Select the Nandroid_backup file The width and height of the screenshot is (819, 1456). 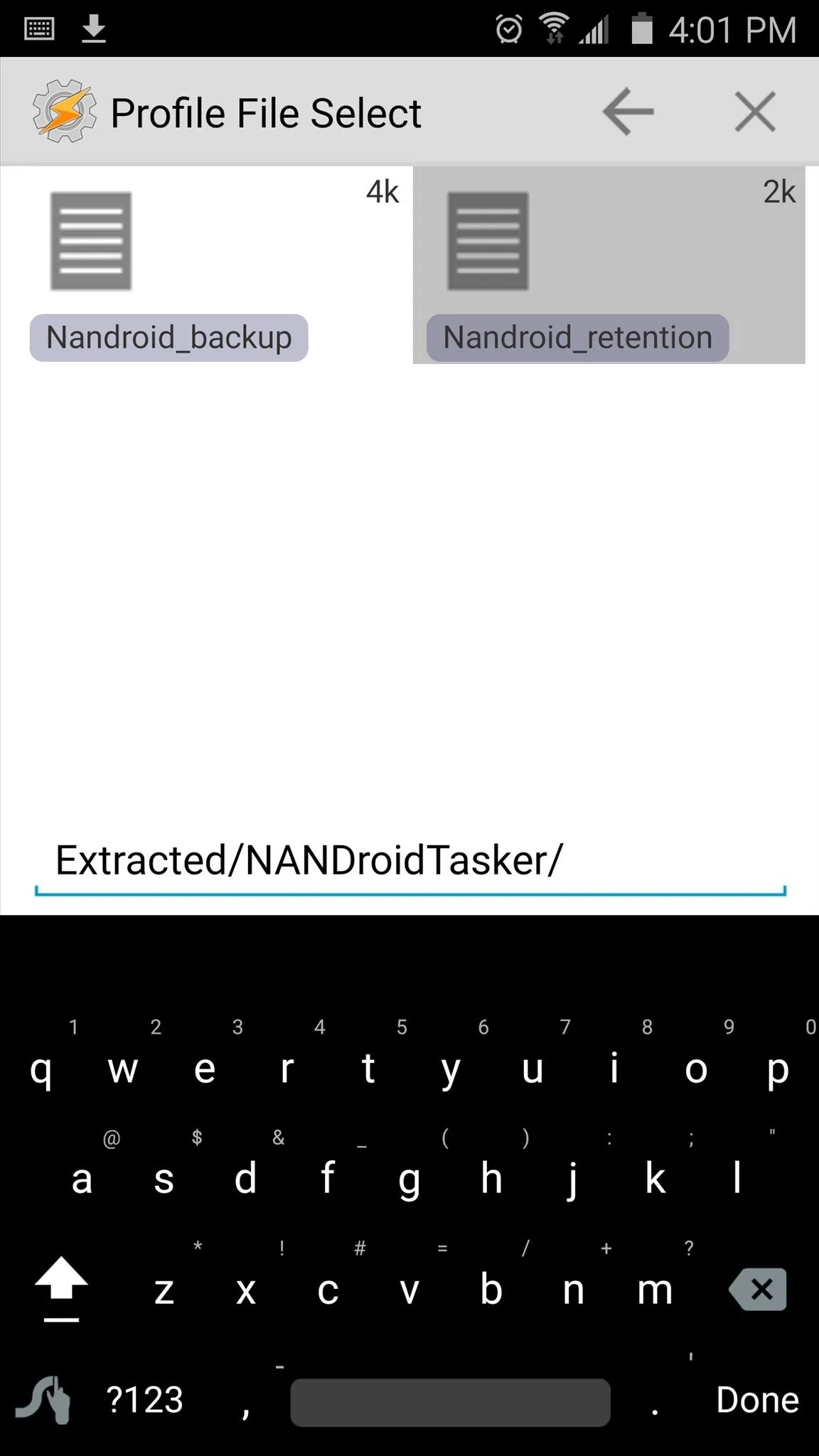pyautogui.click(x=206, y=265)
